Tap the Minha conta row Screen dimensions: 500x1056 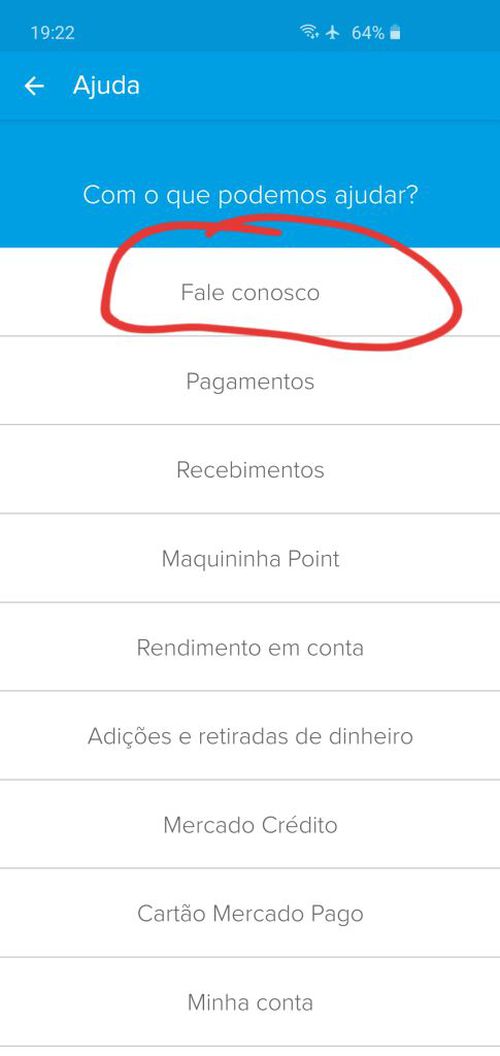250,1002
